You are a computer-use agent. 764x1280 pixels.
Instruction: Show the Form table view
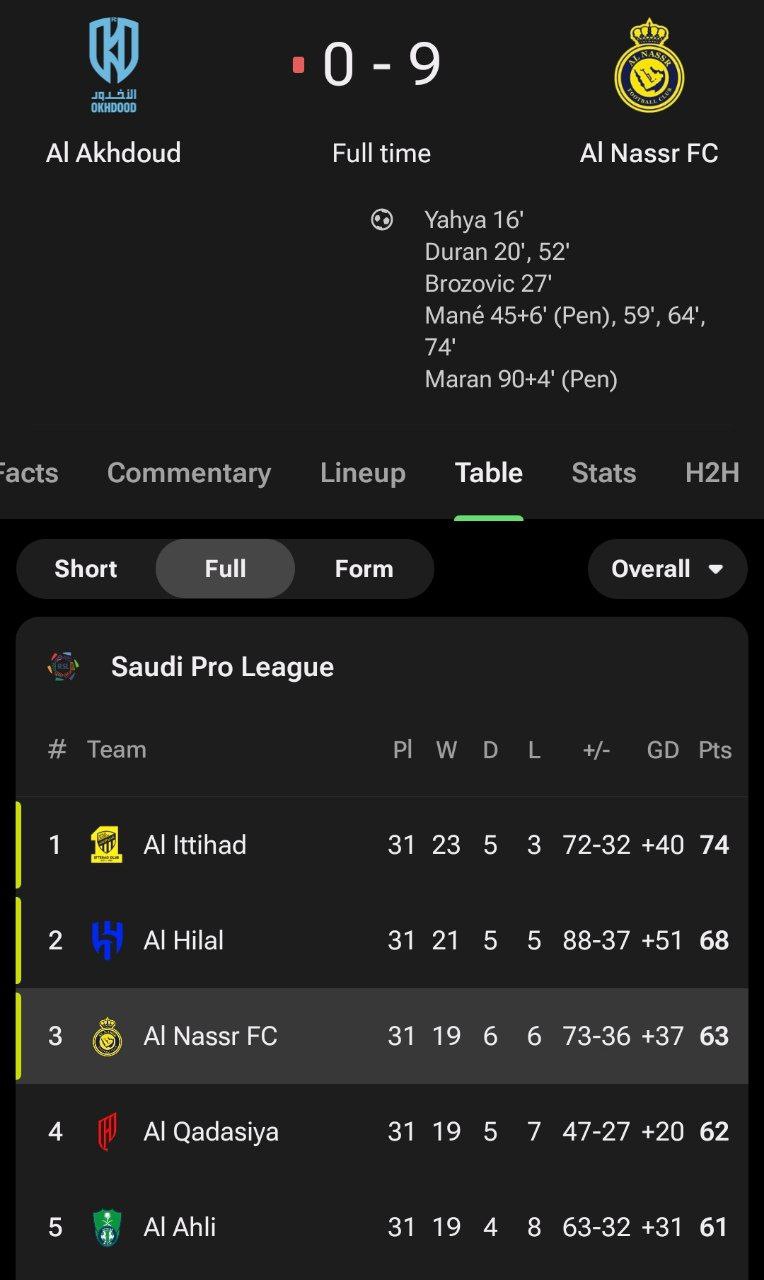(364, 569)
